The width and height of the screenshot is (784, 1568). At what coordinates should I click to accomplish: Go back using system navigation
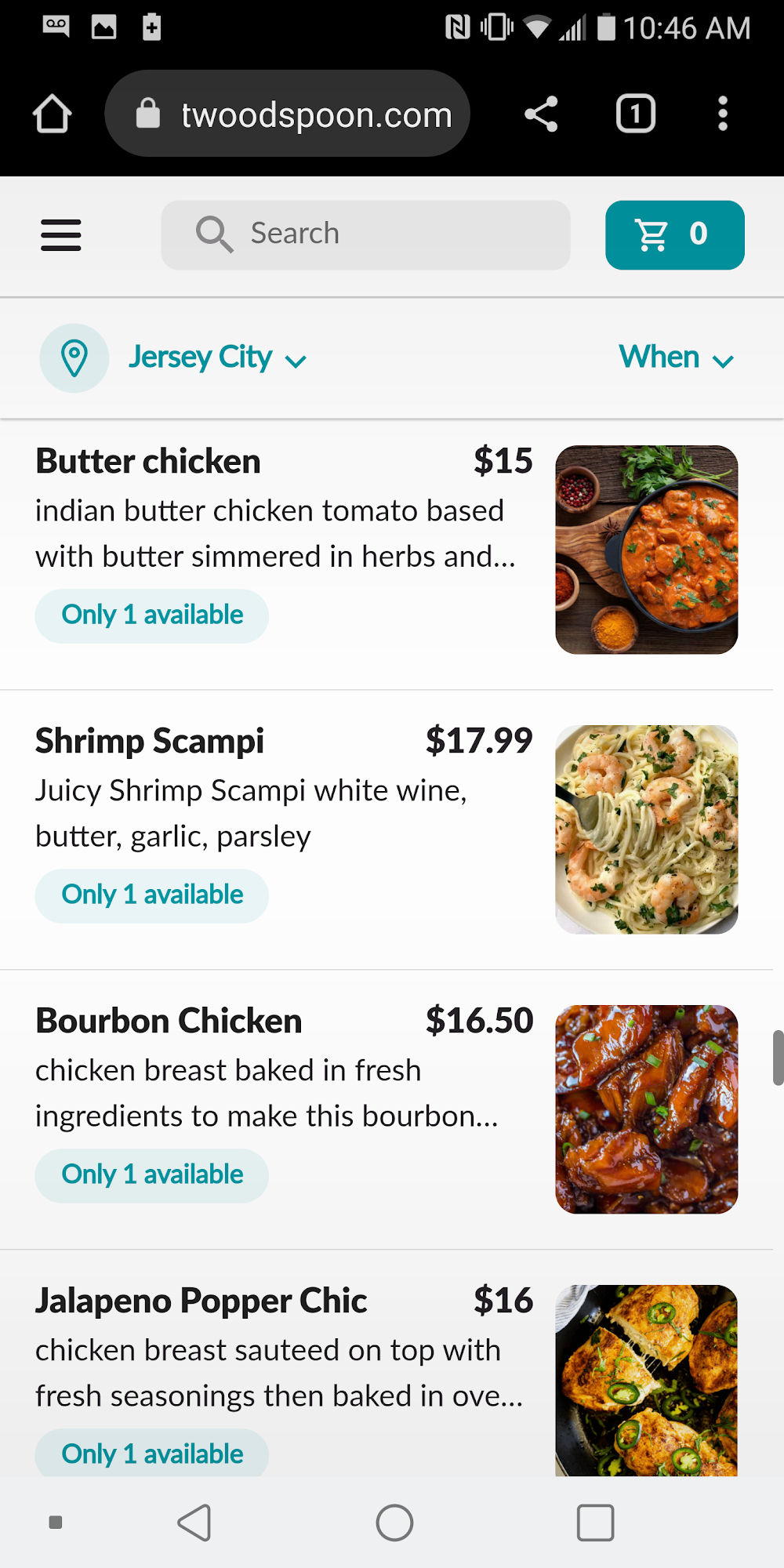[194, 1523]
